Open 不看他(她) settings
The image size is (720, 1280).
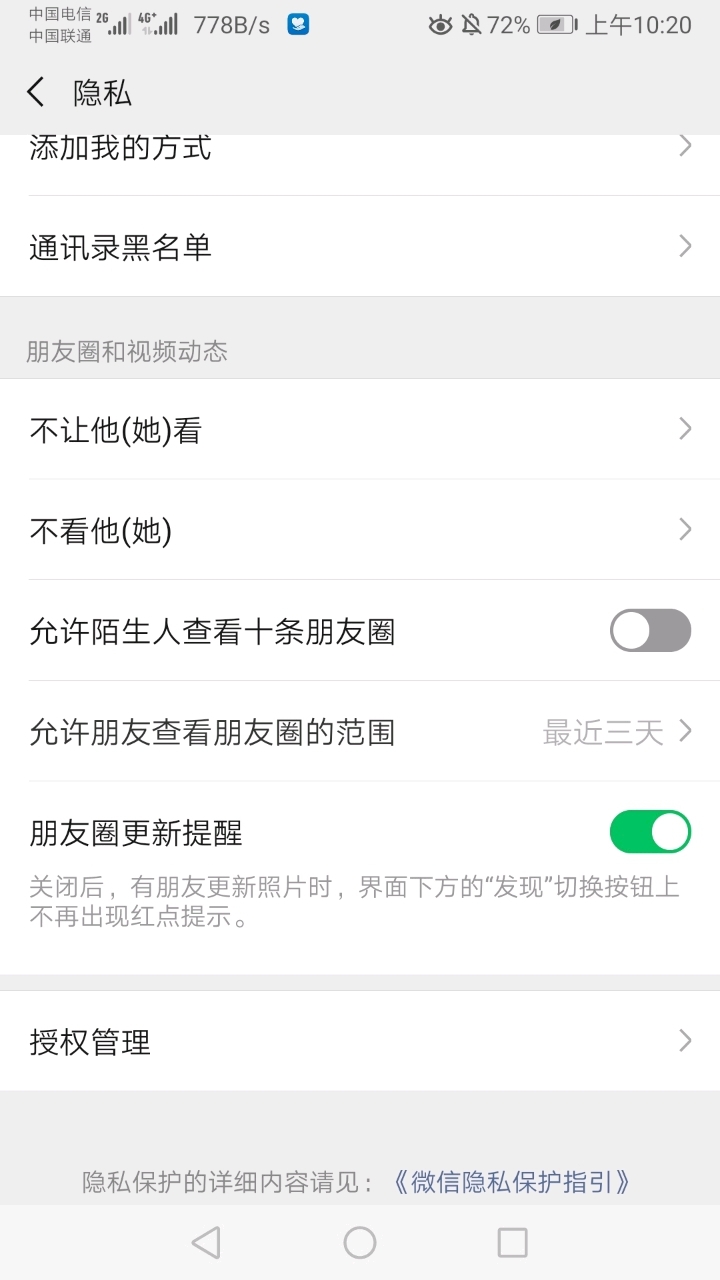360,529
